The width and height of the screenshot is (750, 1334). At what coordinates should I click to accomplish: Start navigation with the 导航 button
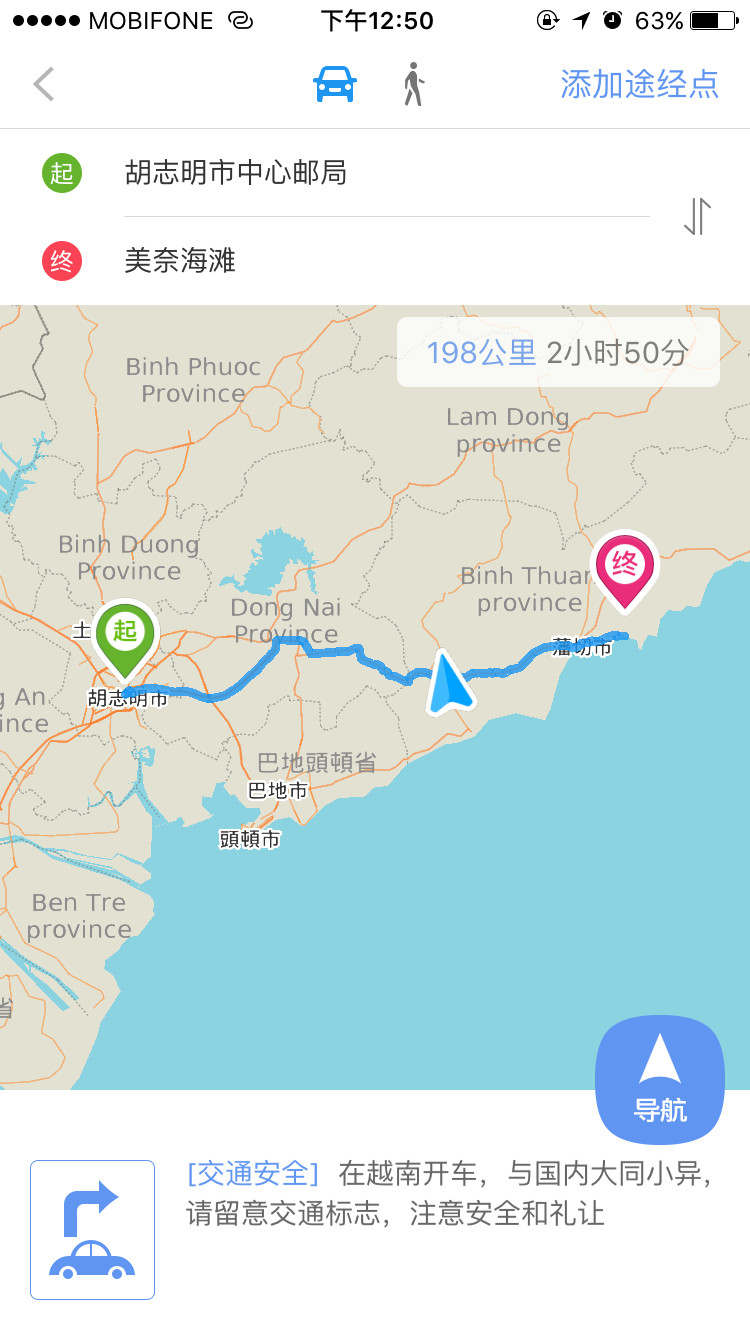(660, 1080)
